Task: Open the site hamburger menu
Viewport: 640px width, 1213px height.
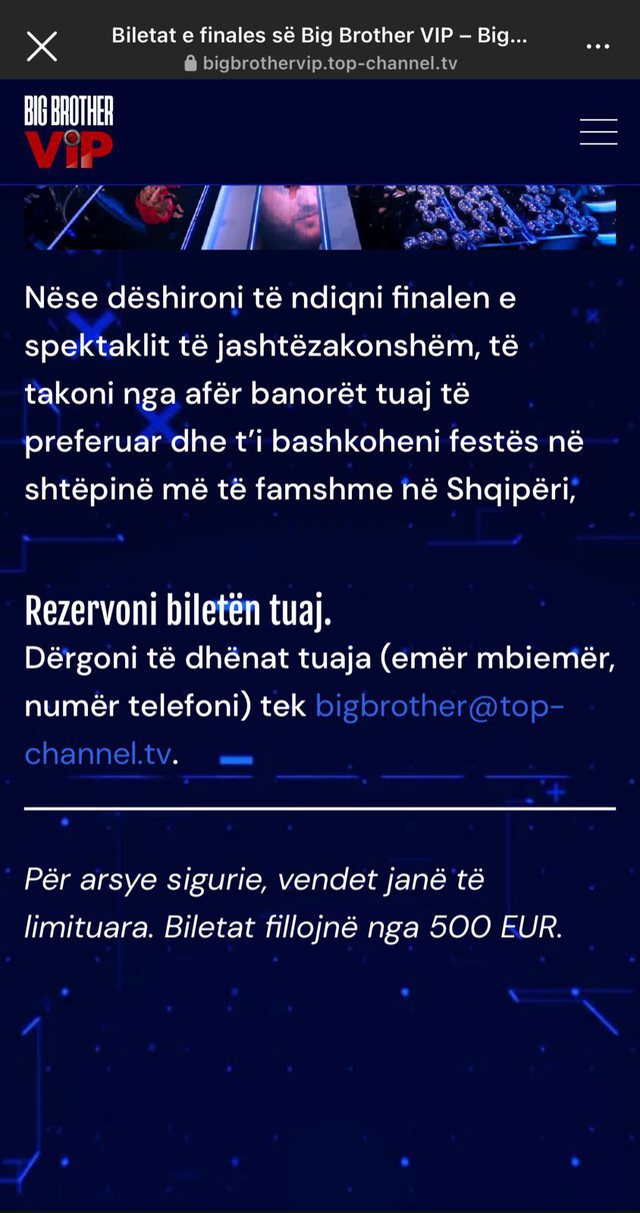Action: coord(598,132)
